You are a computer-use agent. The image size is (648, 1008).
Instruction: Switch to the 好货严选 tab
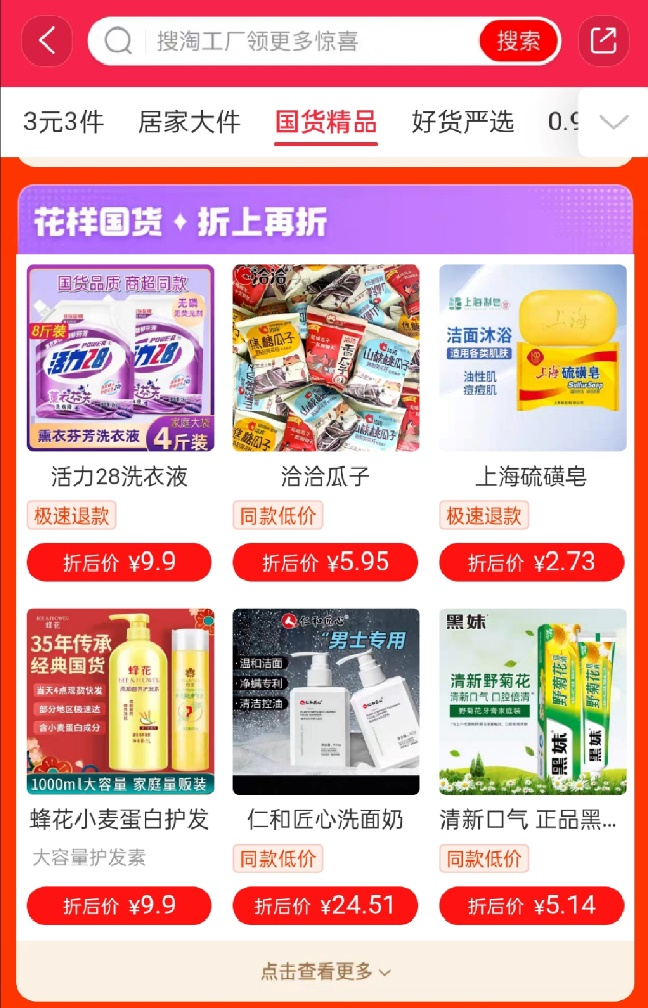tap(462, 122)
